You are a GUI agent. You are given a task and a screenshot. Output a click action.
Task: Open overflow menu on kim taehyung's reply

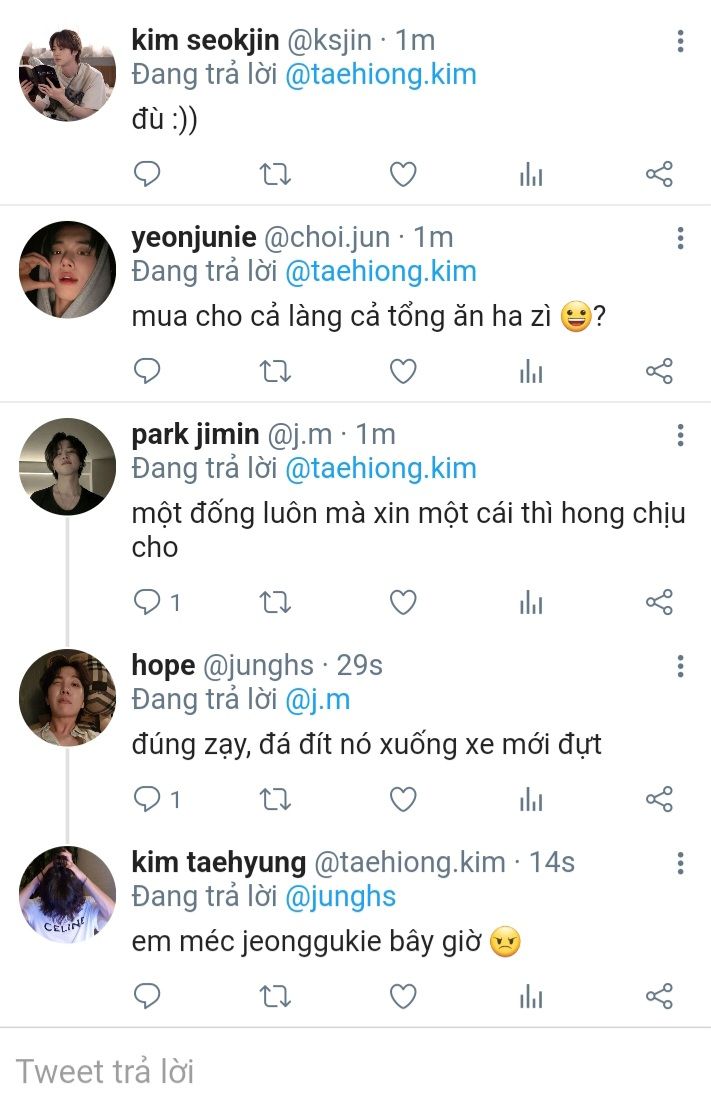[x=680, y=862]
